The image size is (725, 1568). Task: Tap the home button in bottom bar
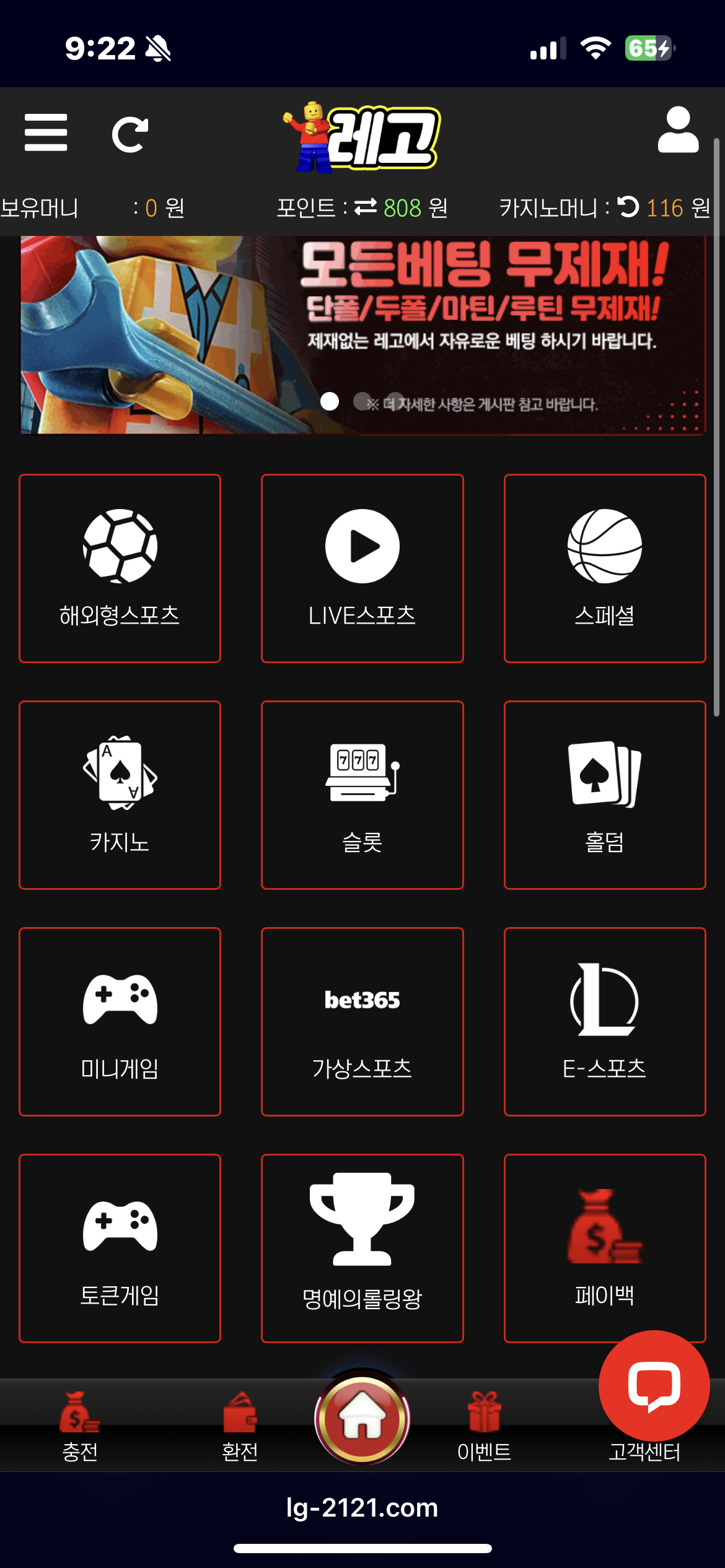(362, 1418)
